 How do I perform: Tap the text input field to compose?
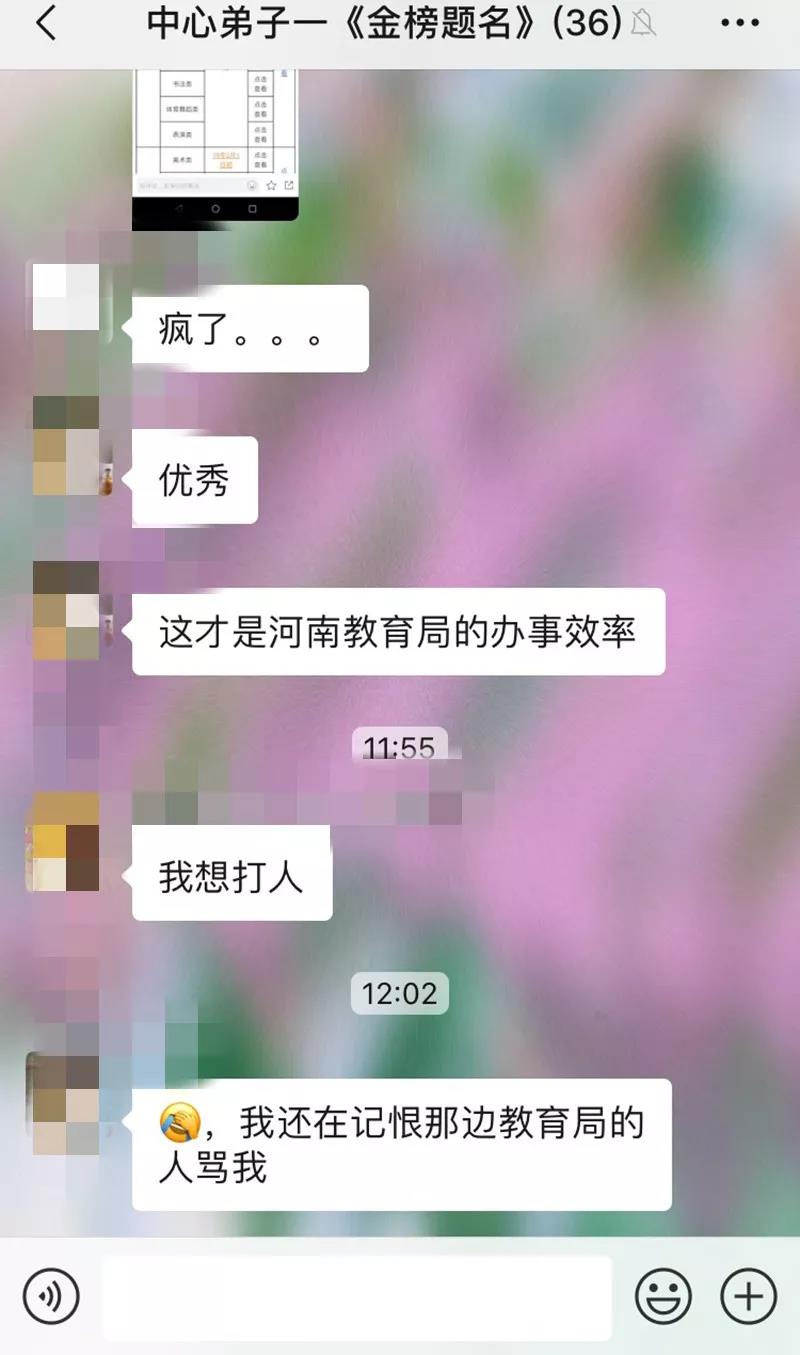360,1295
